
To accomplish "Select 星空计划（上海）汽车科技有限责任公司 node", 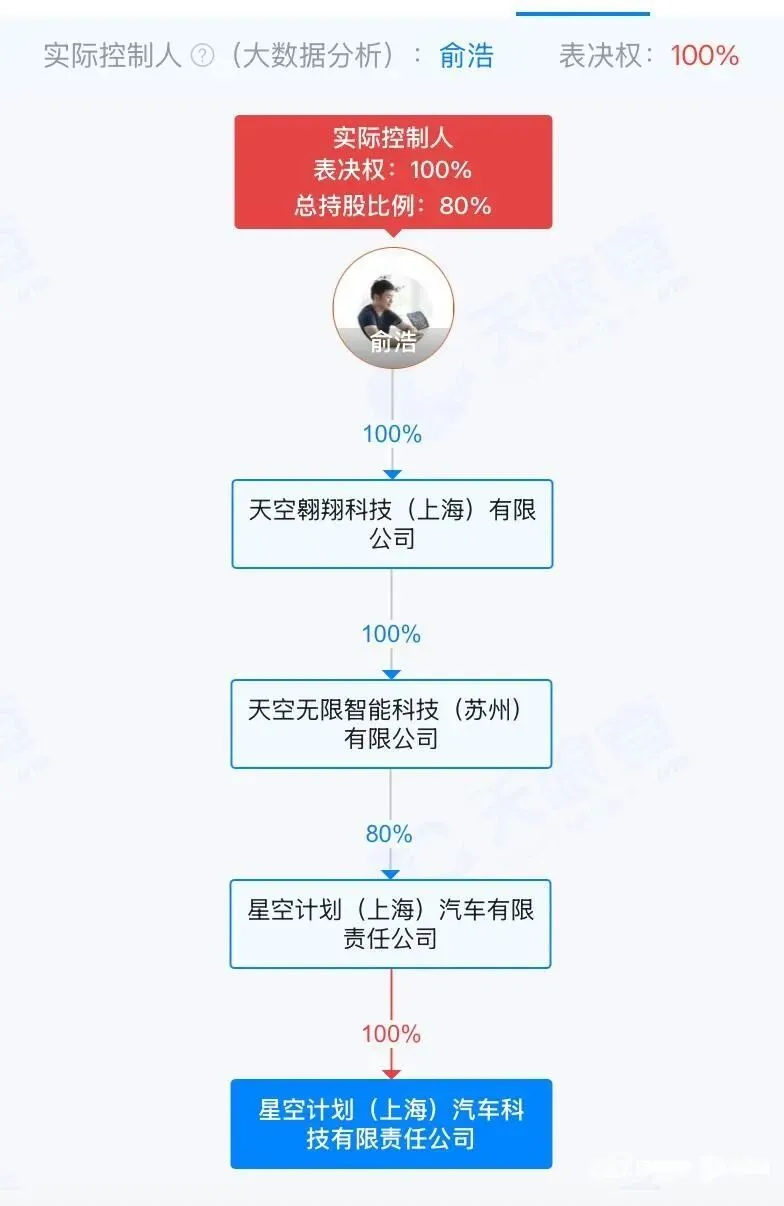I will (391, 1124).
